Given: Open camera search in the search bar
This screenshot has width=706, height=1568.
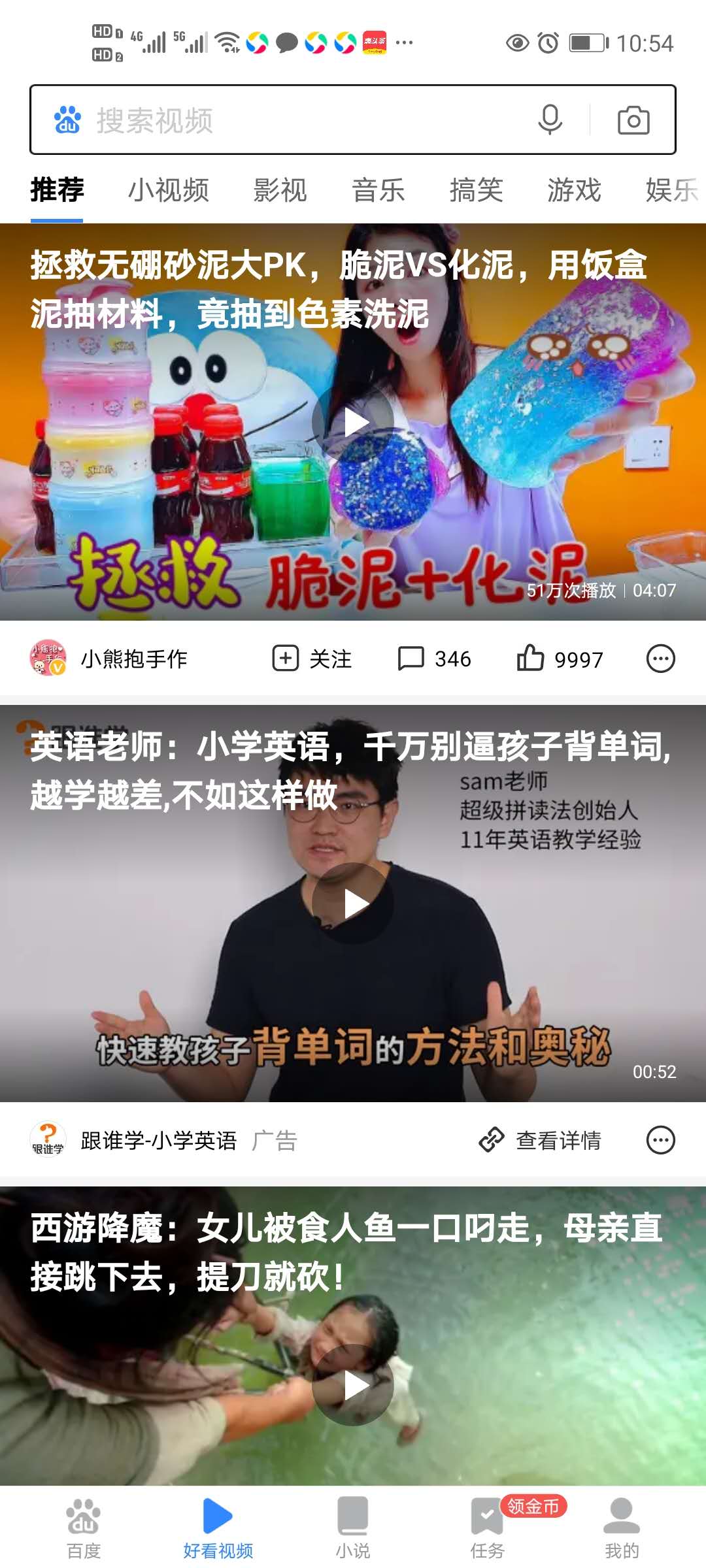Looking at the screenshot, I should click(x=633, y=120).
